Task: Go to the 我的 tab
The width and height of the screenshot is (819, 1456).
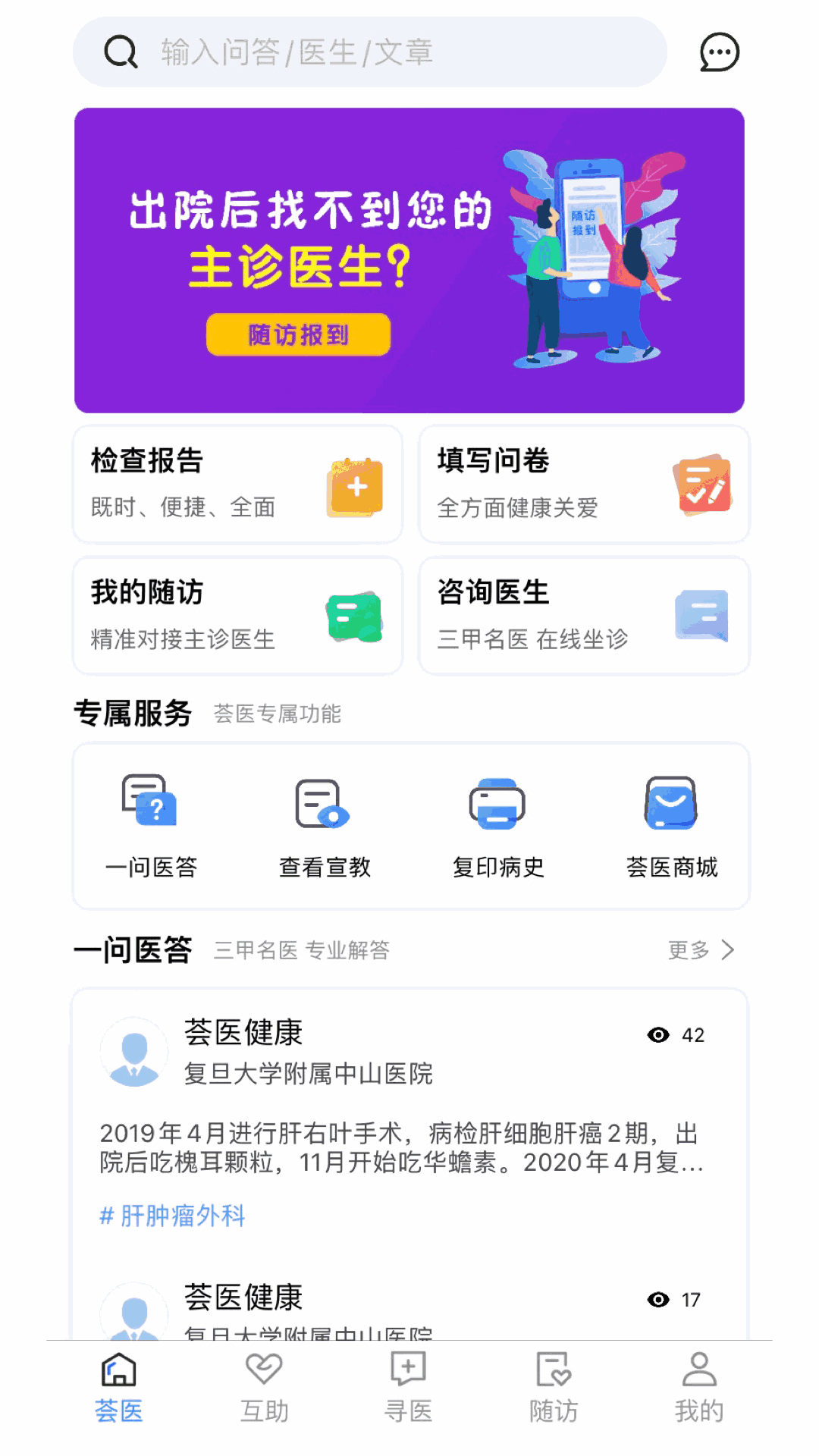Action: point(699,1388)
